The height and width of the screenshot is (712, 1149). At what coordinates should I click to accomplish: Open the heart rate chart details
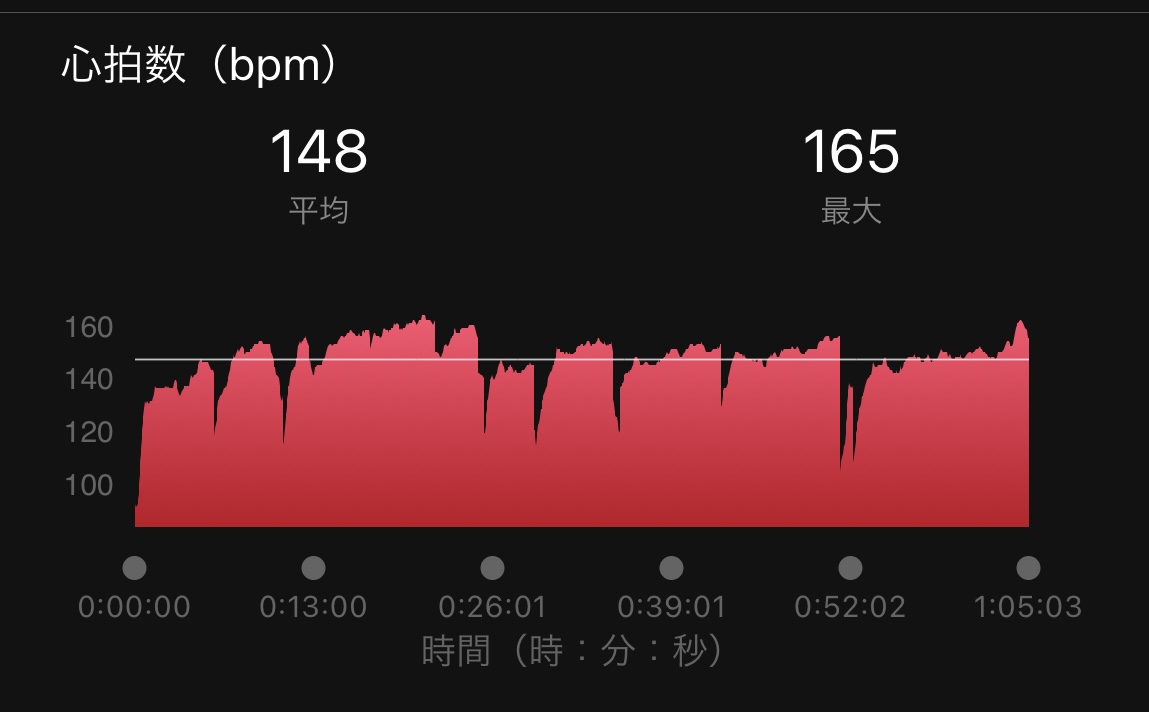point(581,430)
